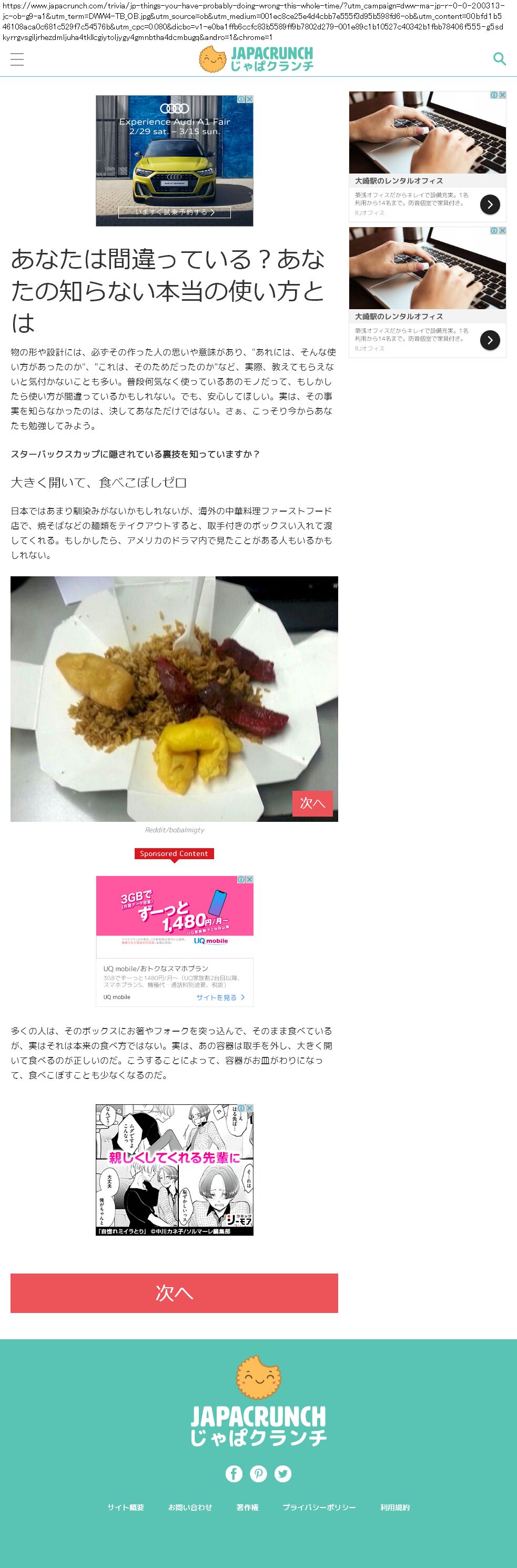Tap 次へ on the food photo
The height and width of the screenshot is (1568, 517).
pyautogui.click(x=312, y=803)
